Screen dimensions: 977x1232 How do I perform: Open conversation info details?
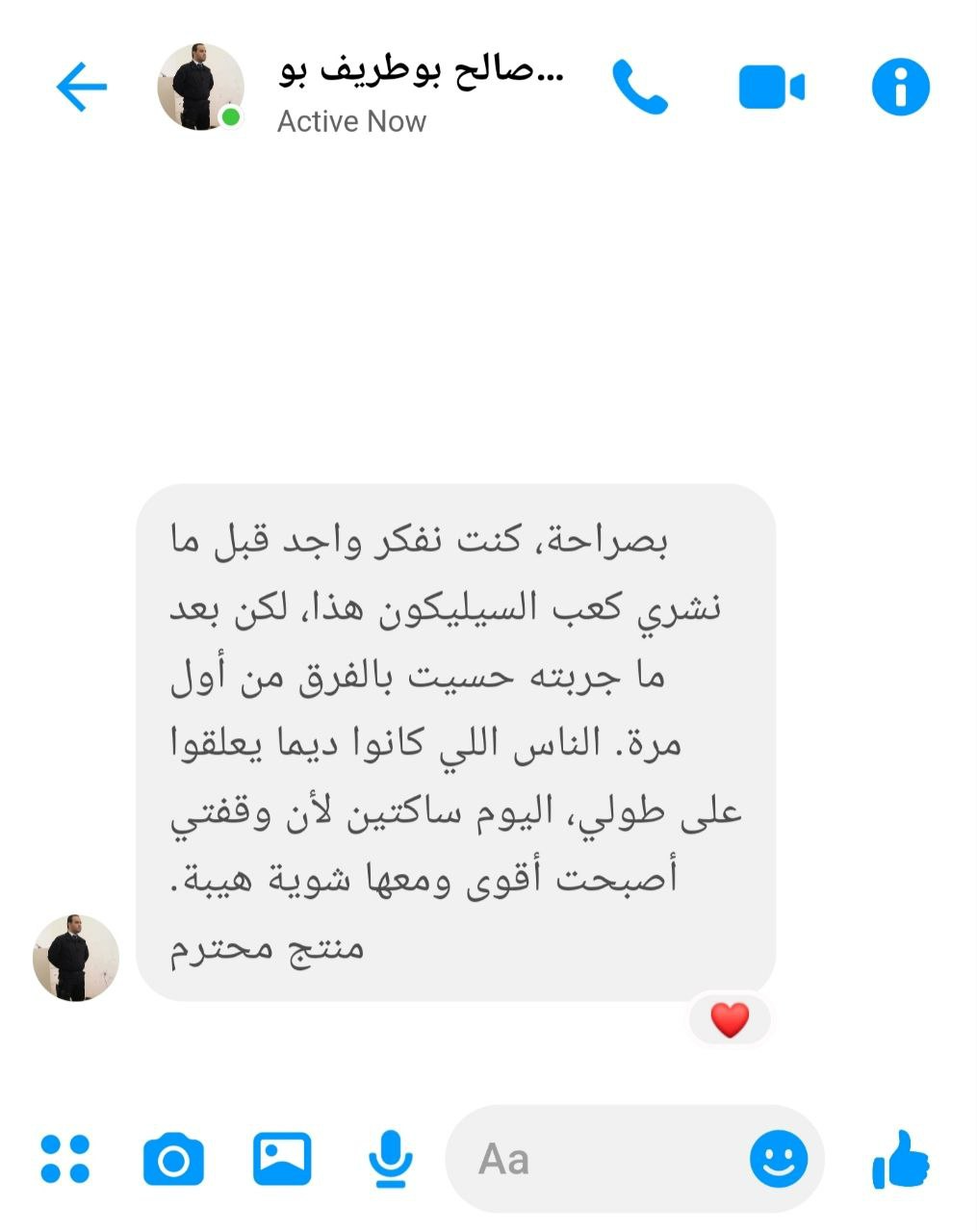point(900,88)
